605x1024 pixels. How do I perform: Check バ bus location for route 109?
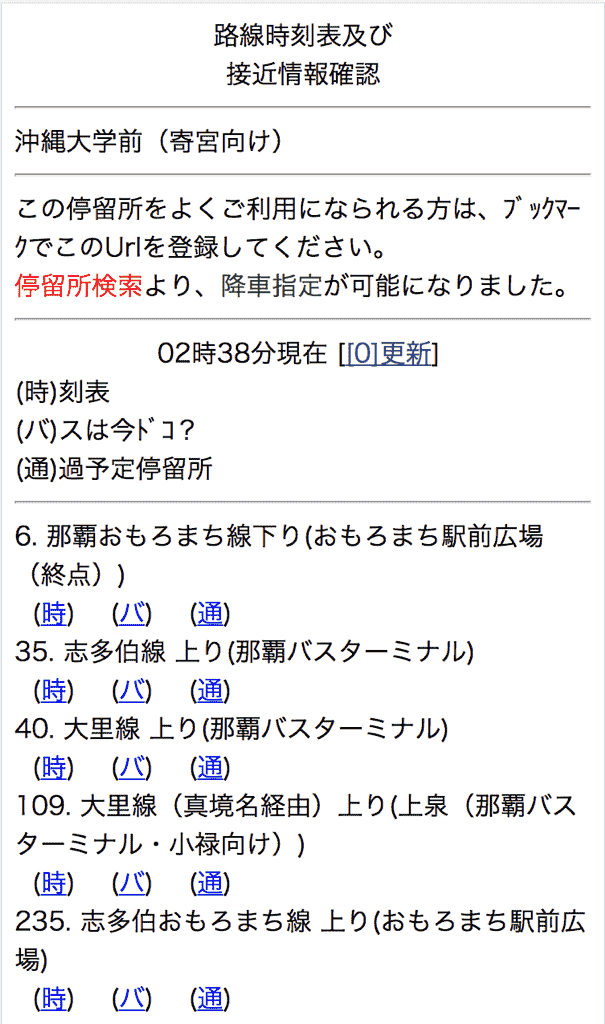[x=132, y=883]
